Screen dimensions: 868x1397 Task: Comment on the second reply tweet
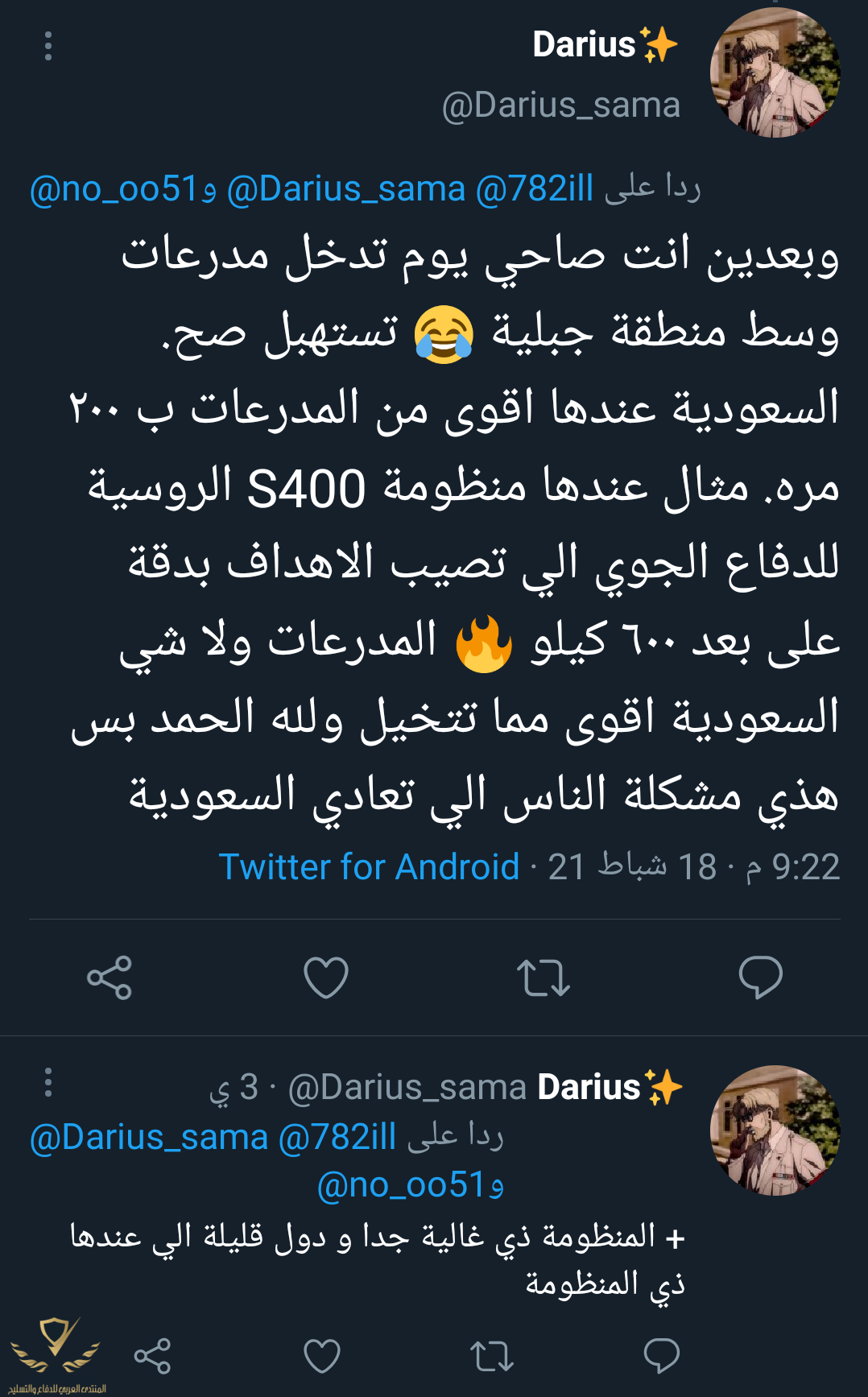(x=662, y=1356)
